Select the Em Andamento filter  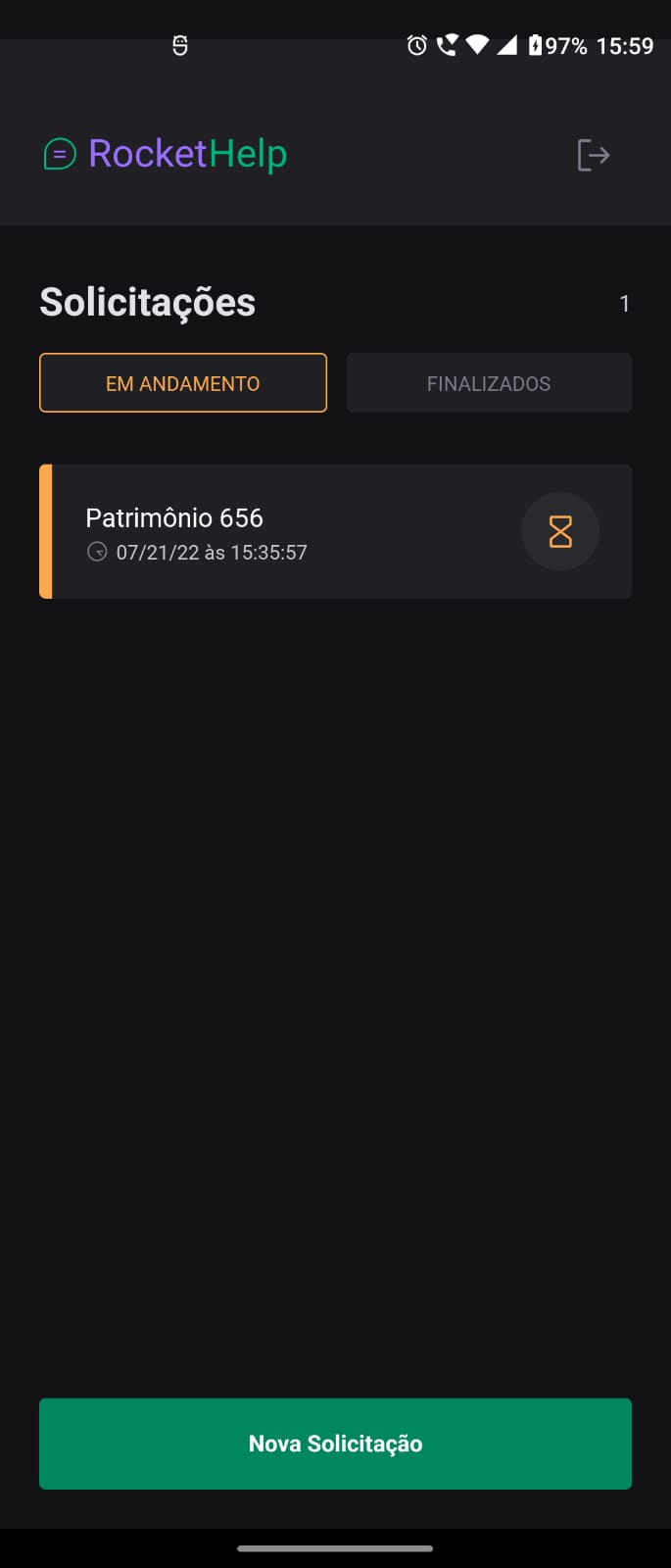tap(183, 383)
